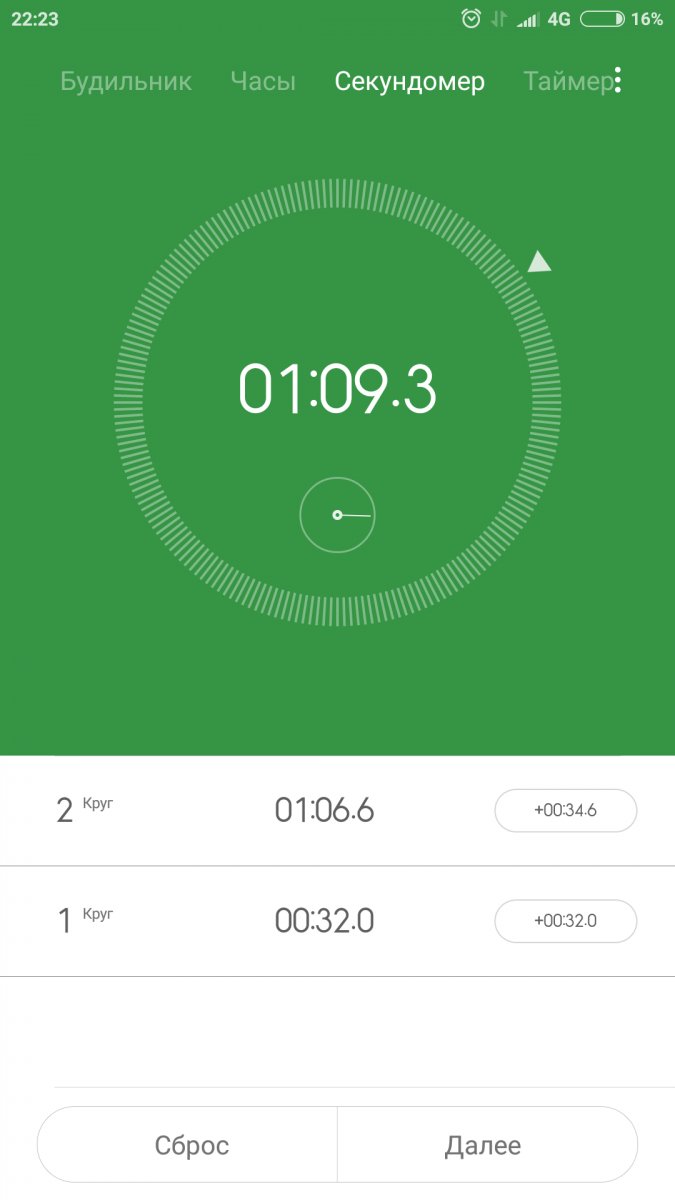Tap the Сброс button to reset
The height and width of the screenshot is (1200, 675).
click(x=191, y=1145)
